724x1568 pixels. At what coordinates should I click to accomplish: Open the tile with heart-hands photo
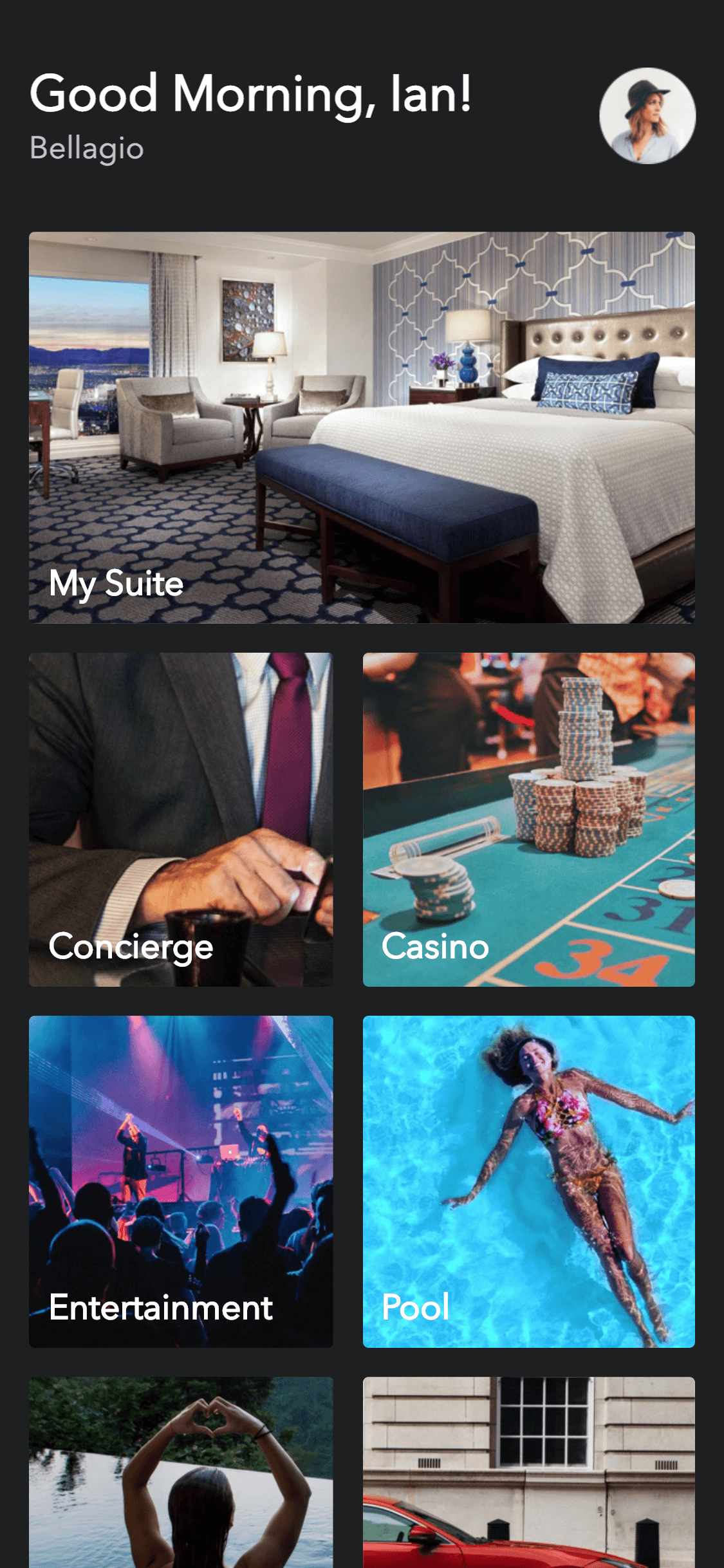(181, 1474)
